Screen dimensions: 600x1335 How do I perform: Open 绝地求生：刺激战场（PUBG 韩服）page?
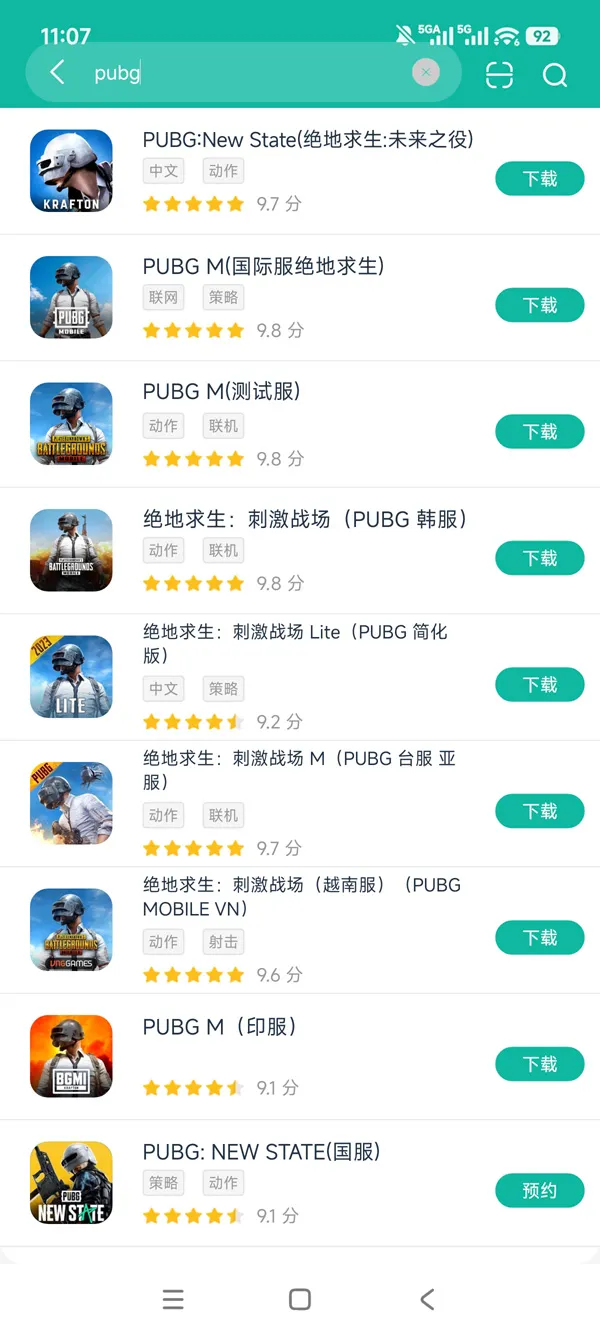[305, 519]
